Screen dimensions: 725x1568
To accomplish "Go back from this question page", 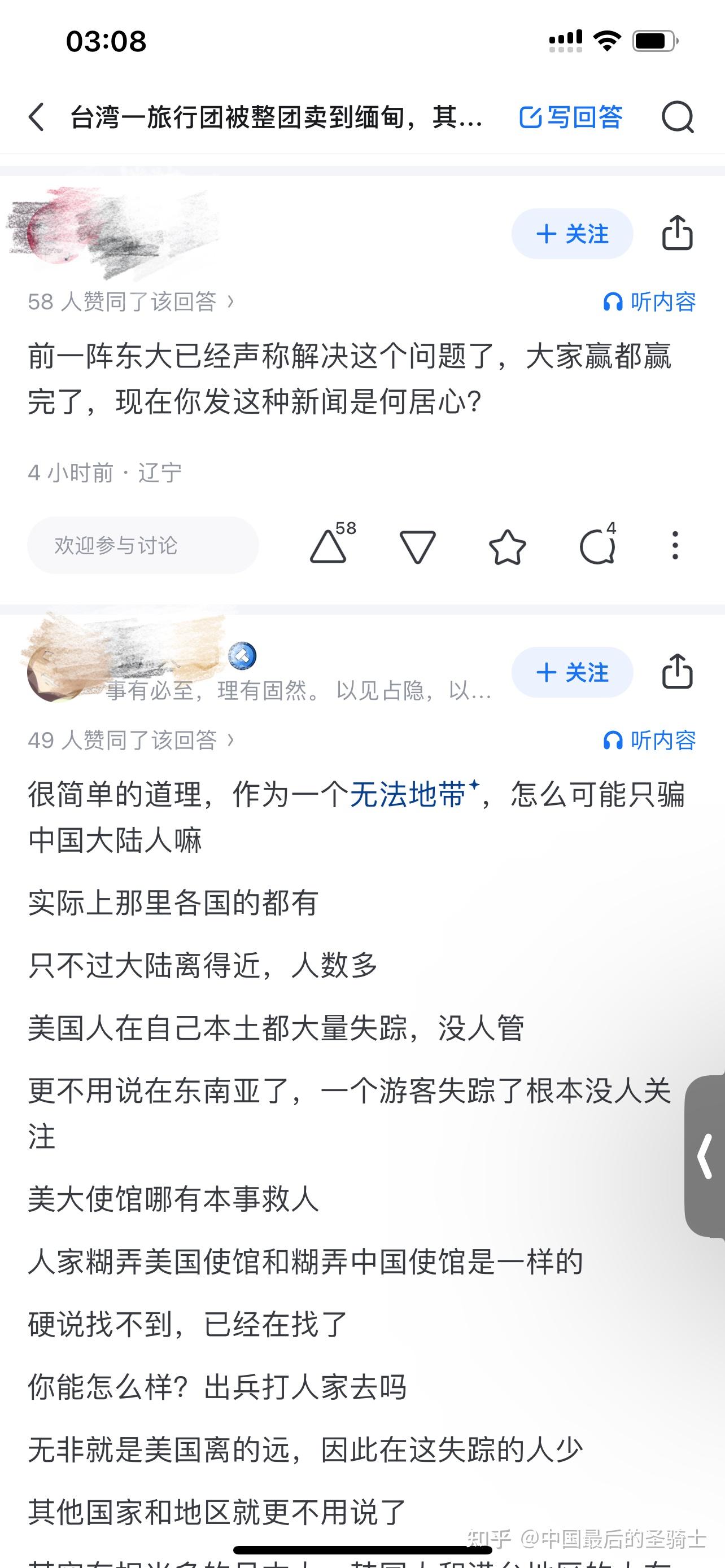I will click(37, 117).
